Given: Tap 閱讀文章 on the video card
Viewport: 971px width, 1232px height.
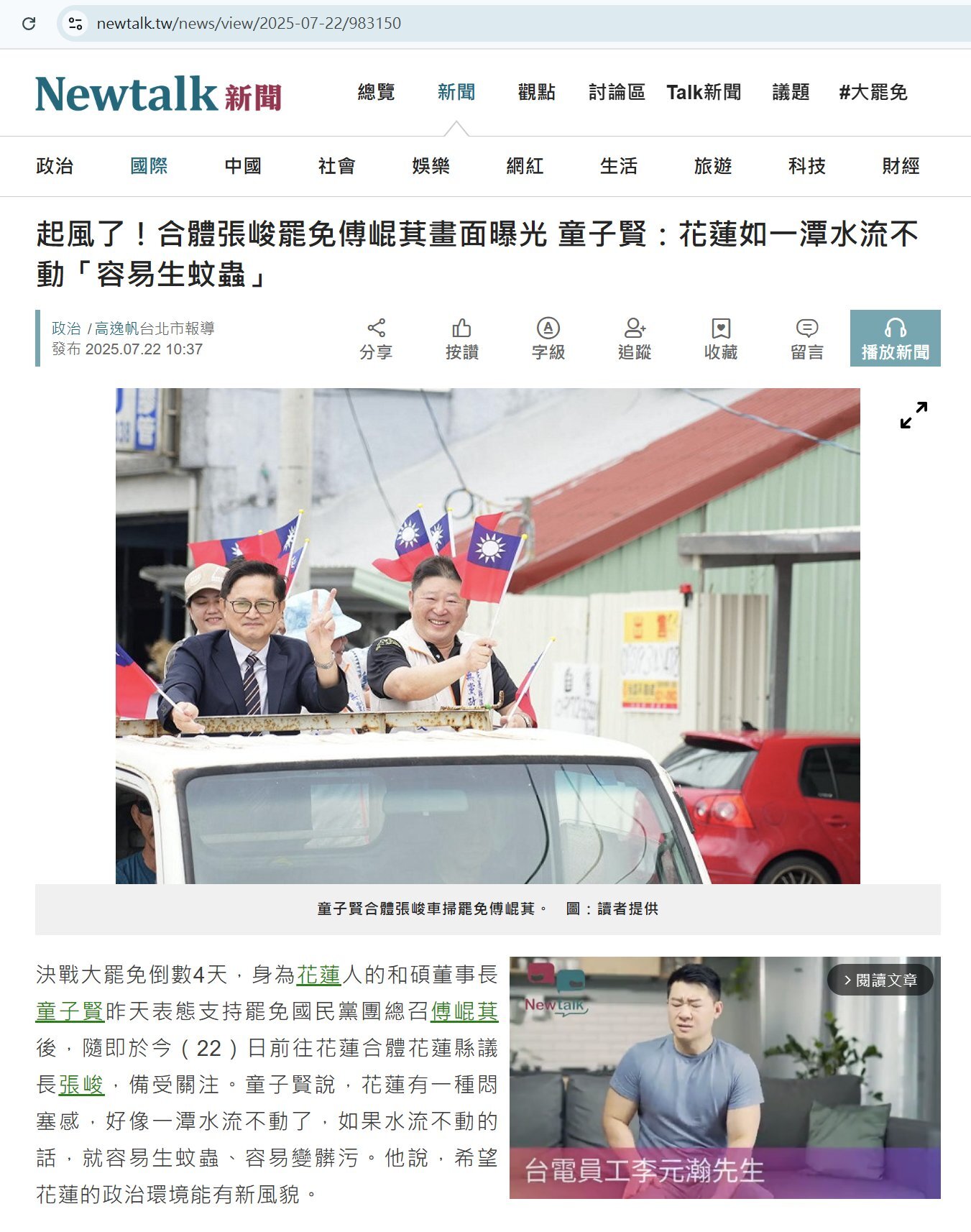Looking at the screenshot, I should [x=880, y=980].
